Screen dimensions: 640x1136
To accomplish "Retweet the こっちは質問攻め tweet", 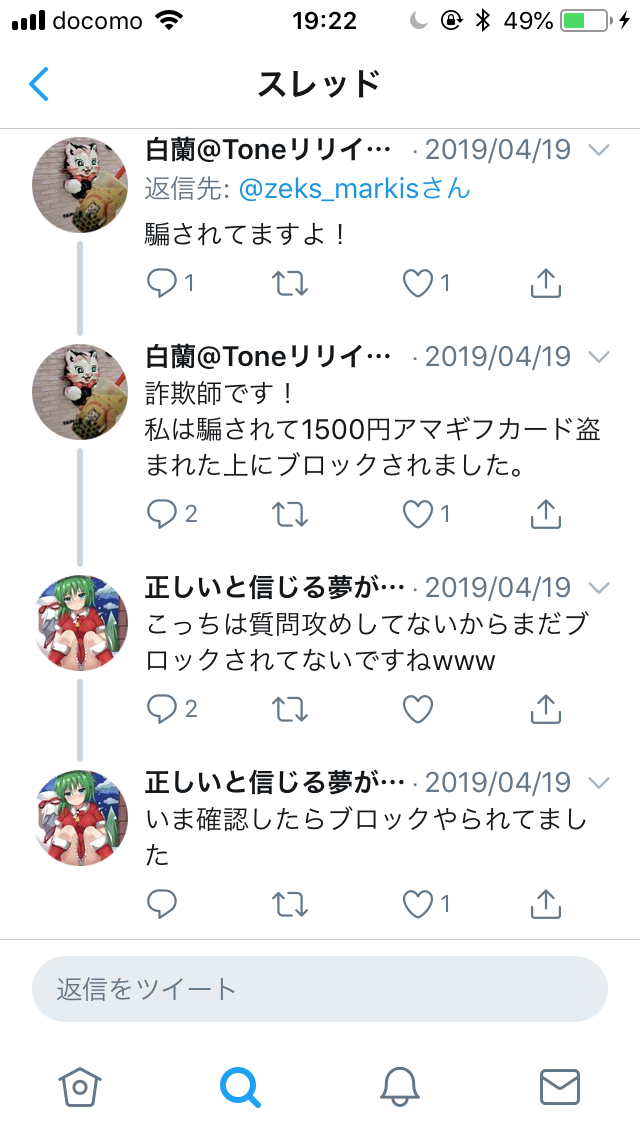I will click(x=291, y=709).
